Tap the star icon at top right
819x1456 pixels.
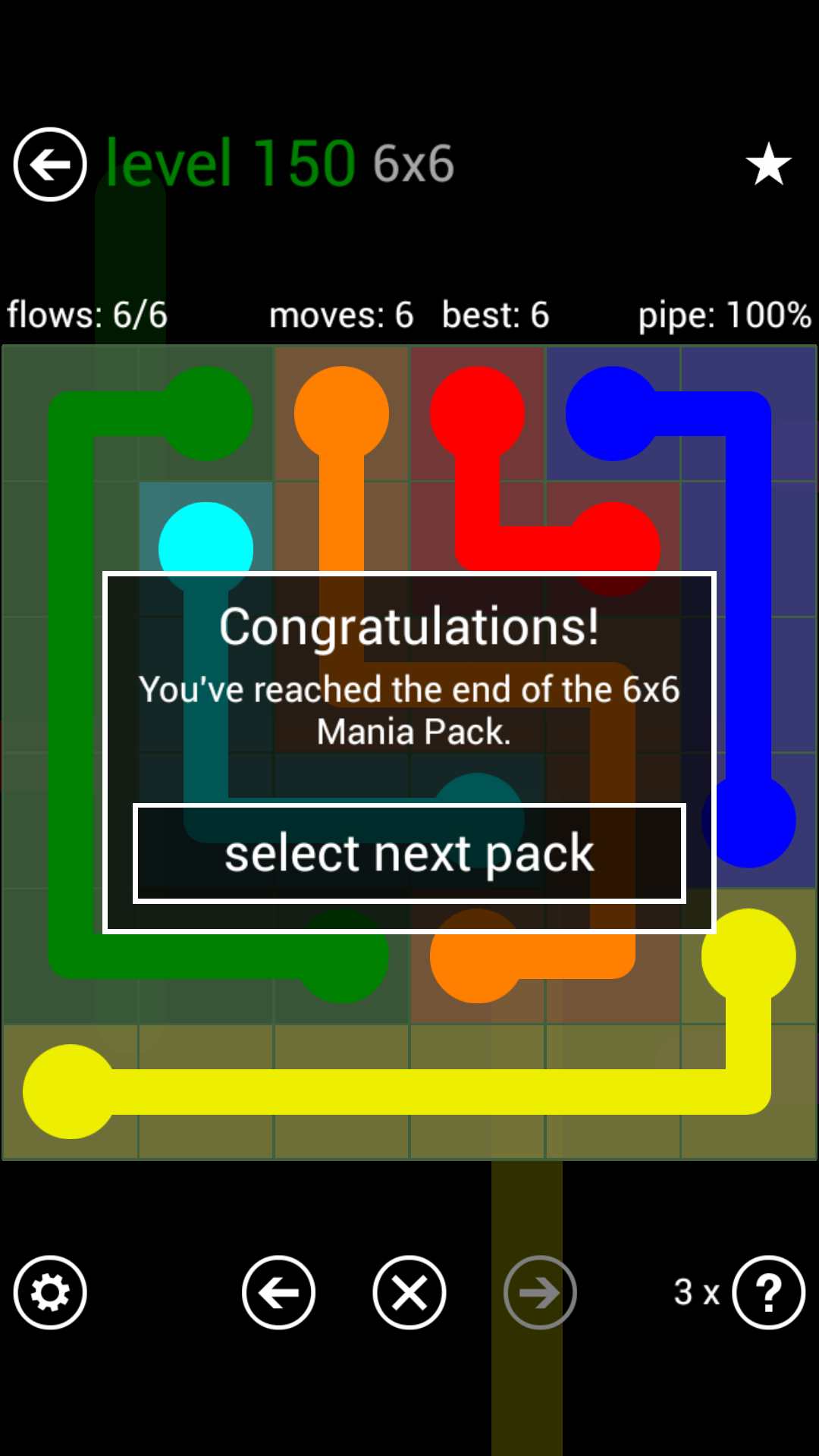(768, 164)
